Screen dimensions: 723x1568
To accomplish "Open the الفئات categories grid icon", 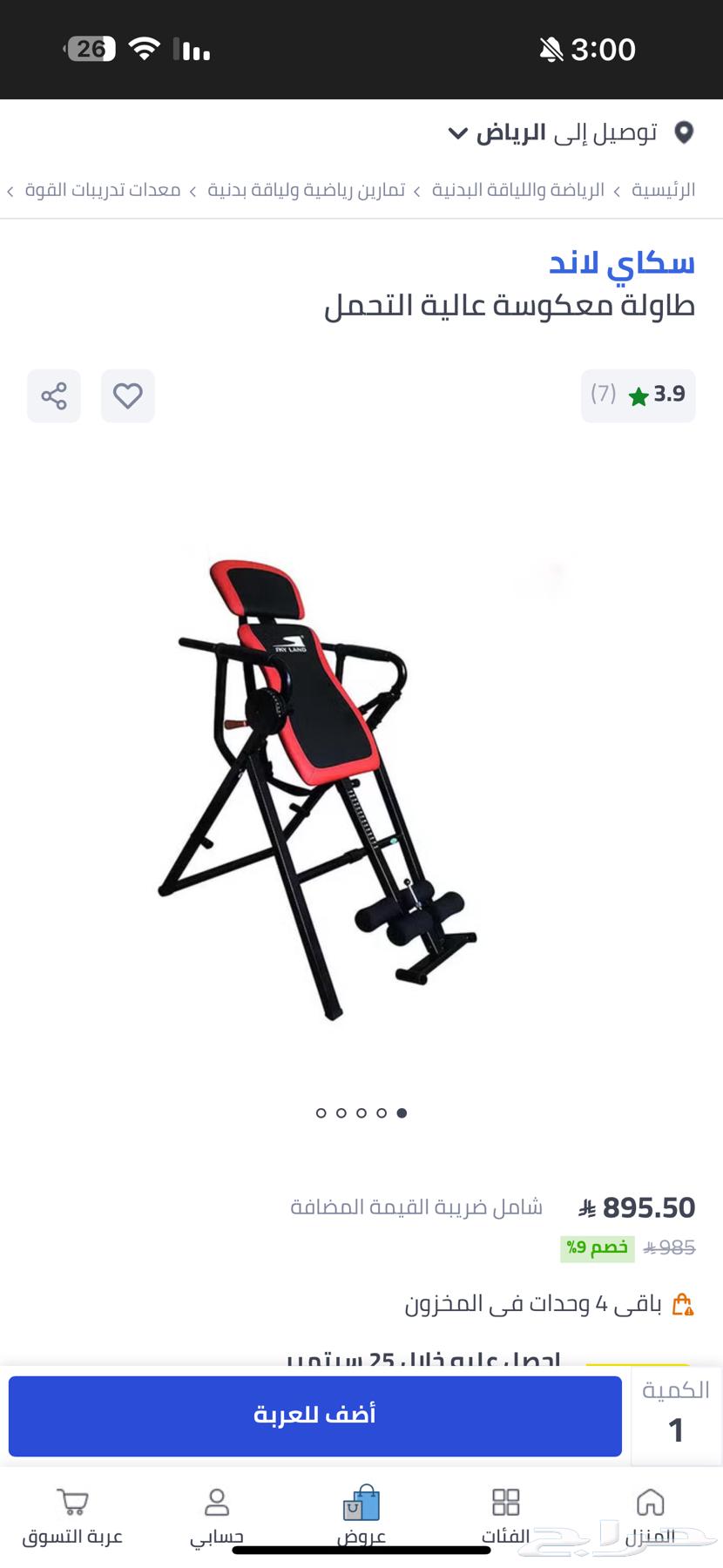I will [505, 1503].
